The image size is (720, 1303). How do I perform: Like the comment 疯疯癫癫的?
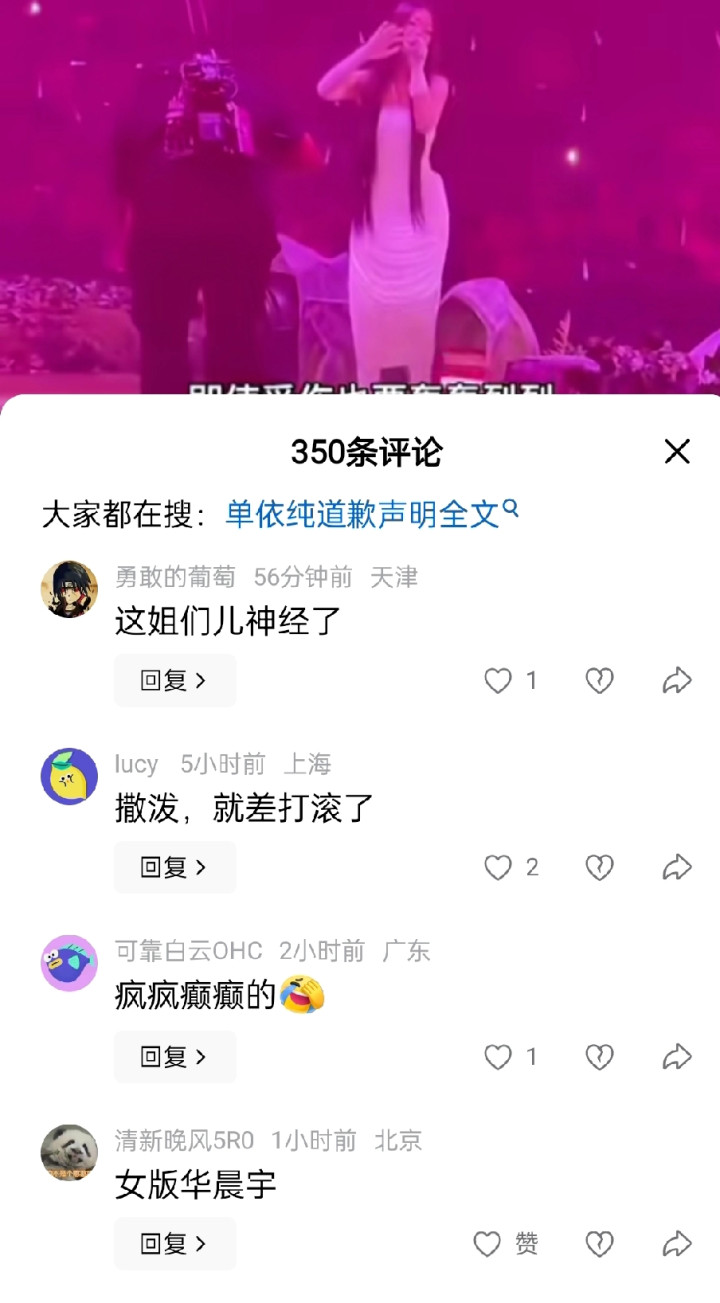pos(498,1057)
